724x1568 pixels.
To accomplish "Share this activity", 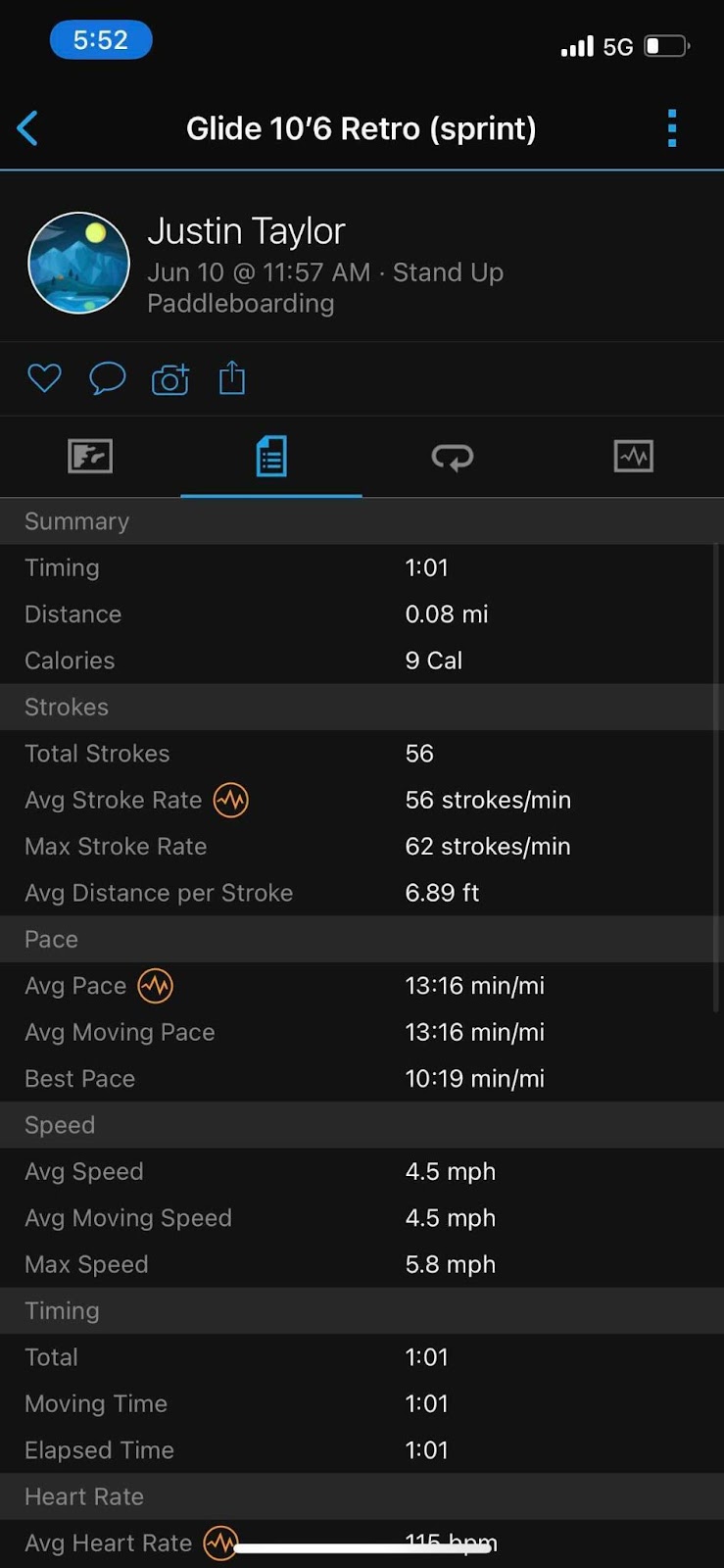I will pyautogui.click(x=232, y=377).
